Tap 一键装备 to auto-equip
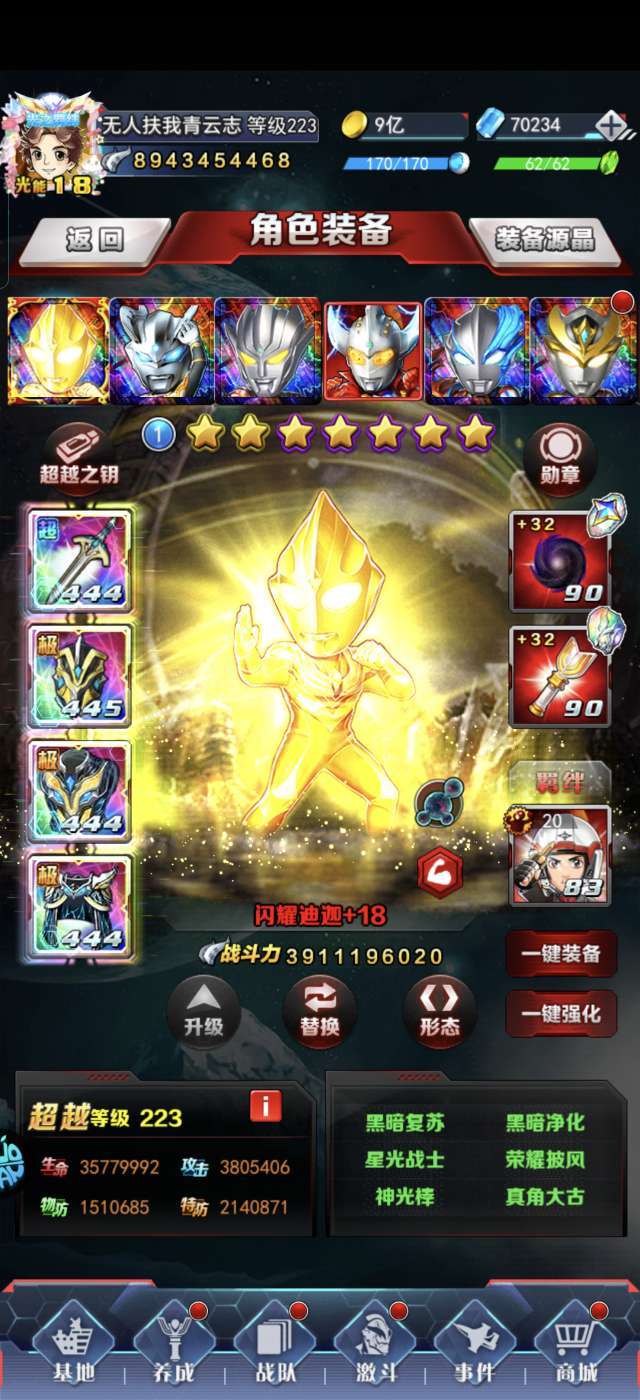640x1400 pixels. [561, 954]
